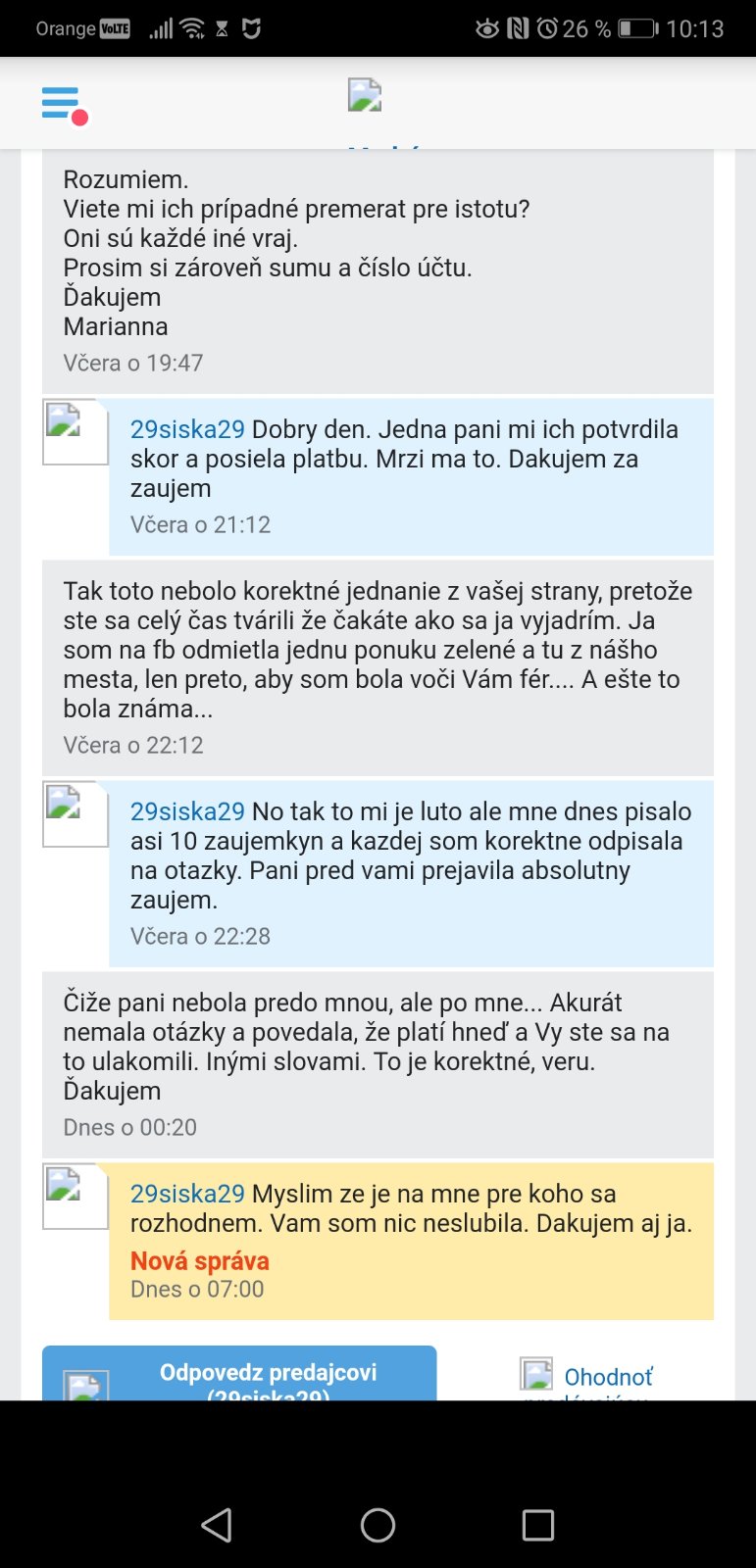Tap Odpovedz predajcovi reply button
This screenshot has width=756, height=1568.
point(239,1375)
